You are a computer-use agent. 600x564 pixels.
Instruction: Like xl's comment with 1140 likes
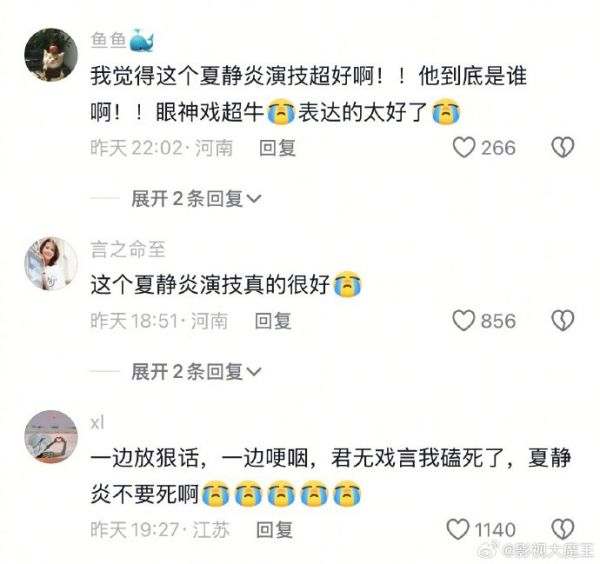[x=458, y=529]
